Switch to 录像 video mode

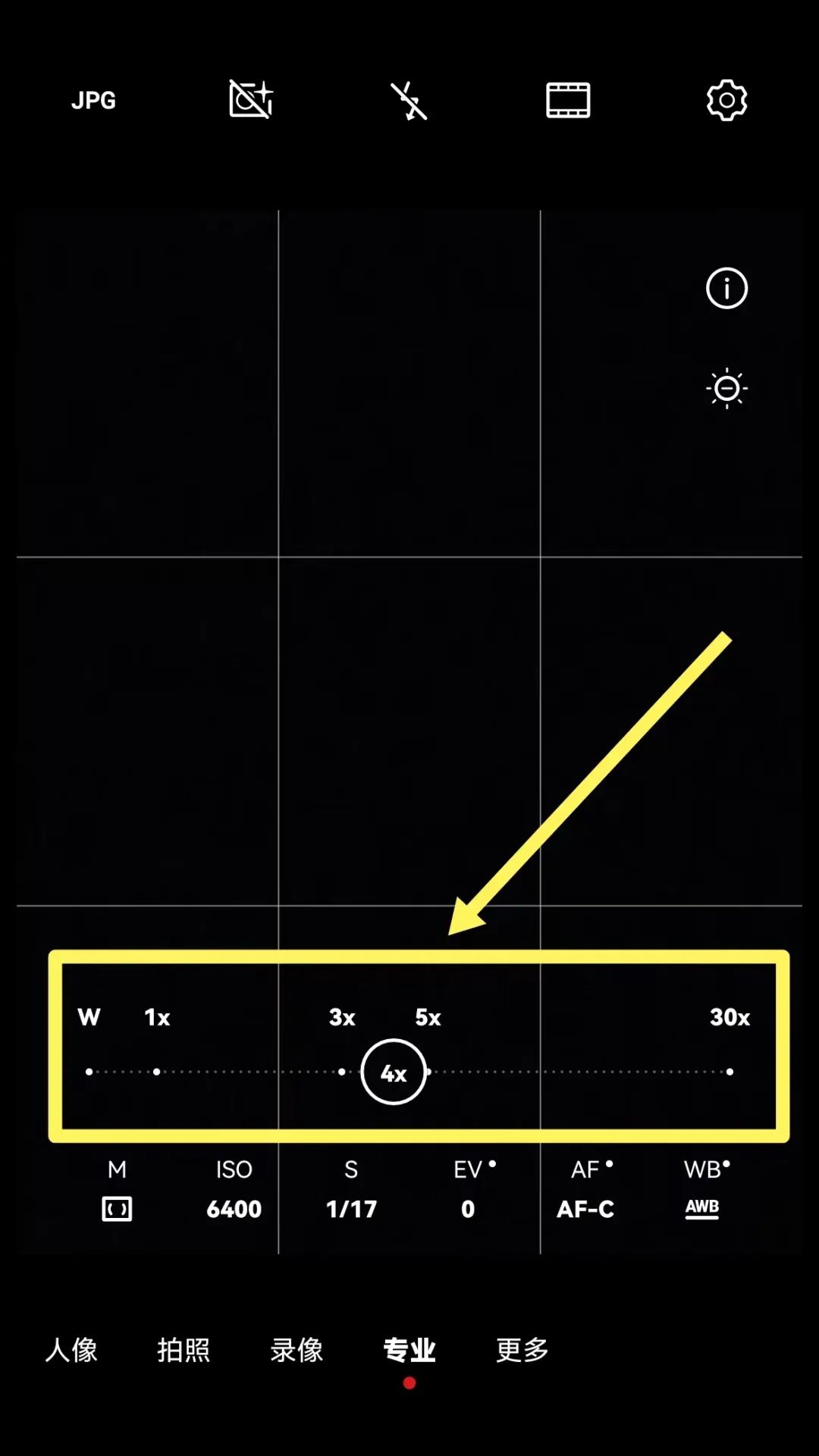(297, 1350)
